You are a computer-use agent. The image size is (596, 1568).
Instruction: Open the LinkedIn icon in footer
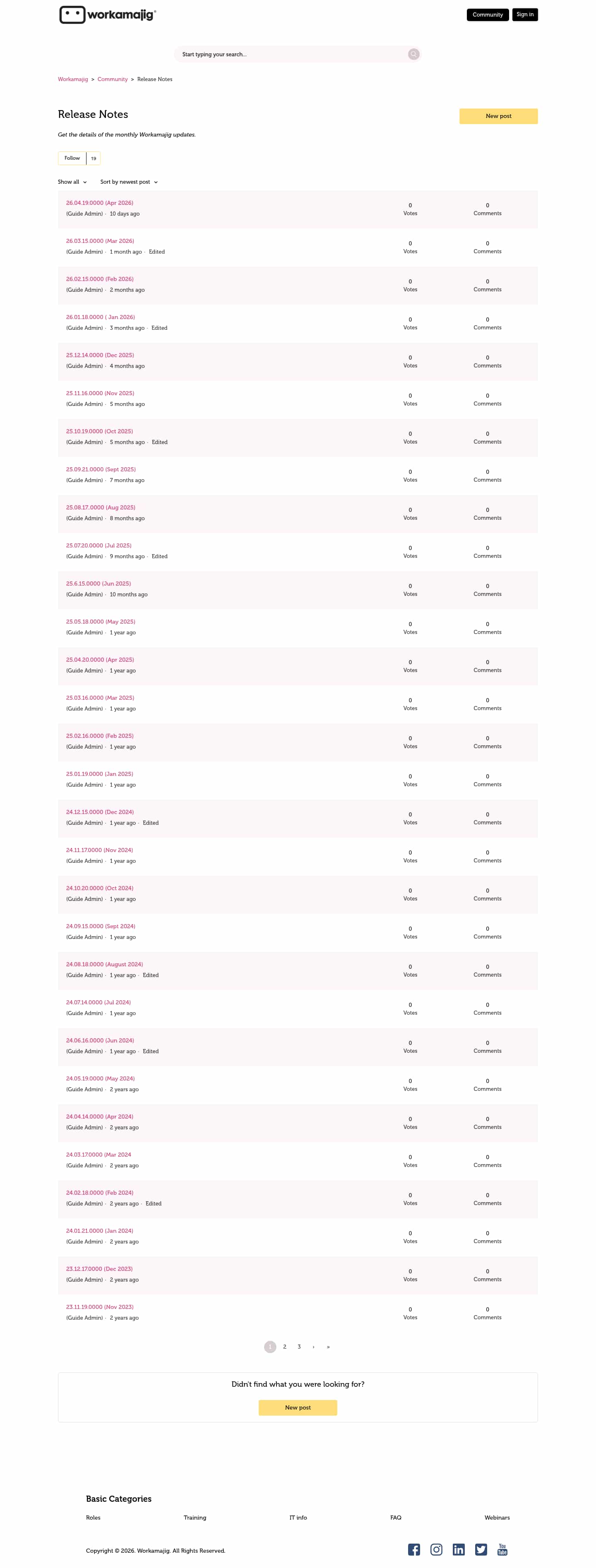tap(459, 1549)
